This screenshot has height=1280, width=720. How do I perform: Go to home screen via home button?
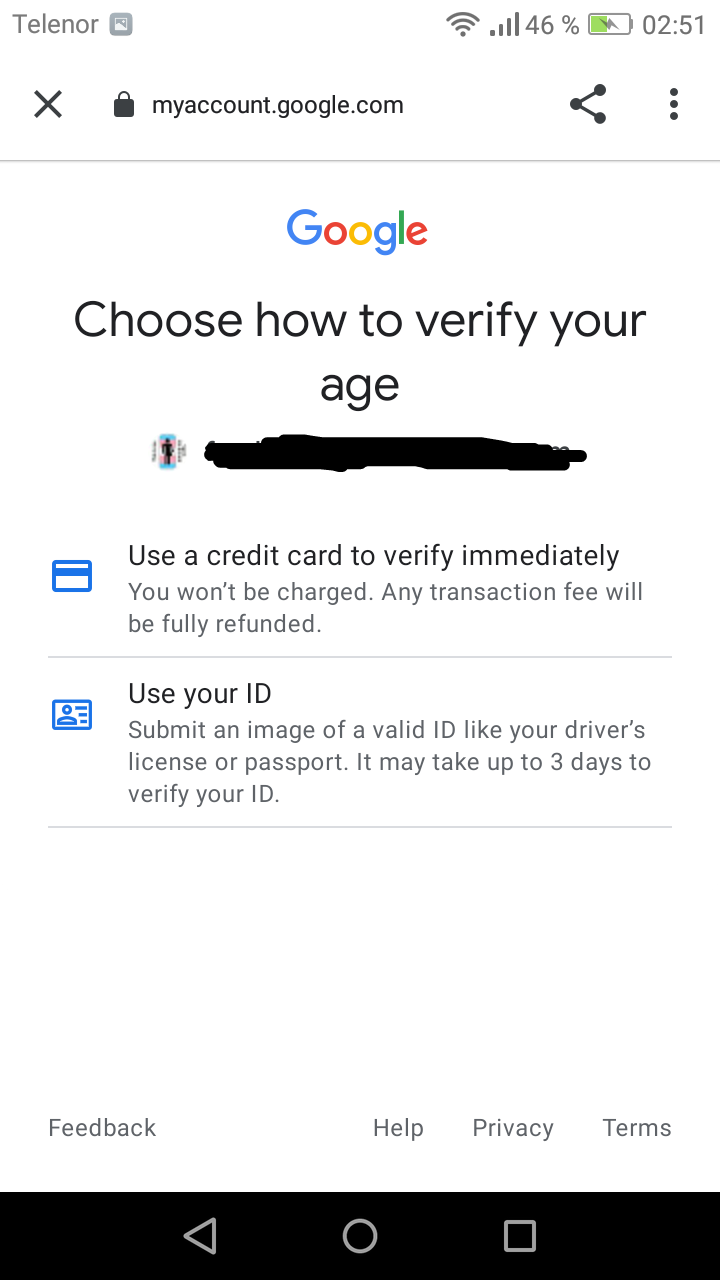(360, 1236)
